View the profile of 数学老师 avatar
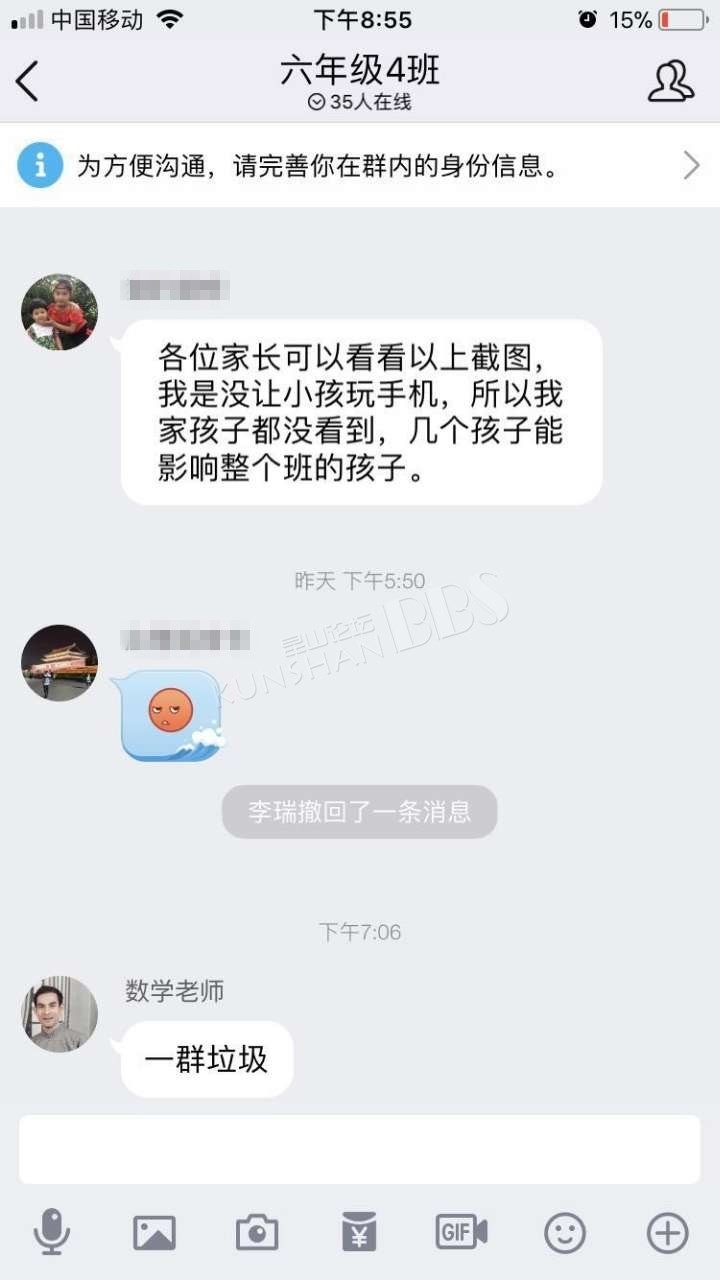Viewport: 720px width, 1280px height. coord(60,1014)
